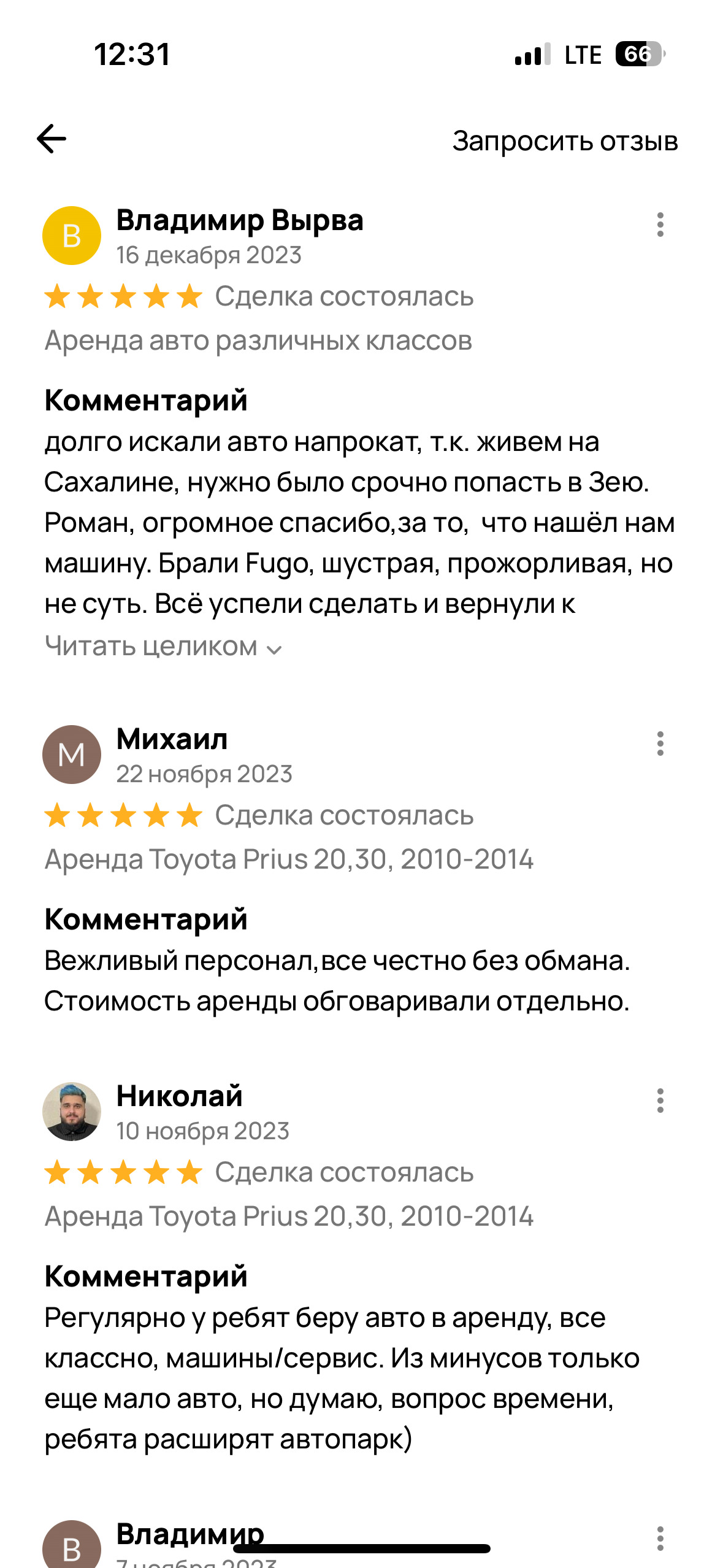Open options menu for Михаил's review
The height and width of the screenshot is (1568, 723).
660,744
